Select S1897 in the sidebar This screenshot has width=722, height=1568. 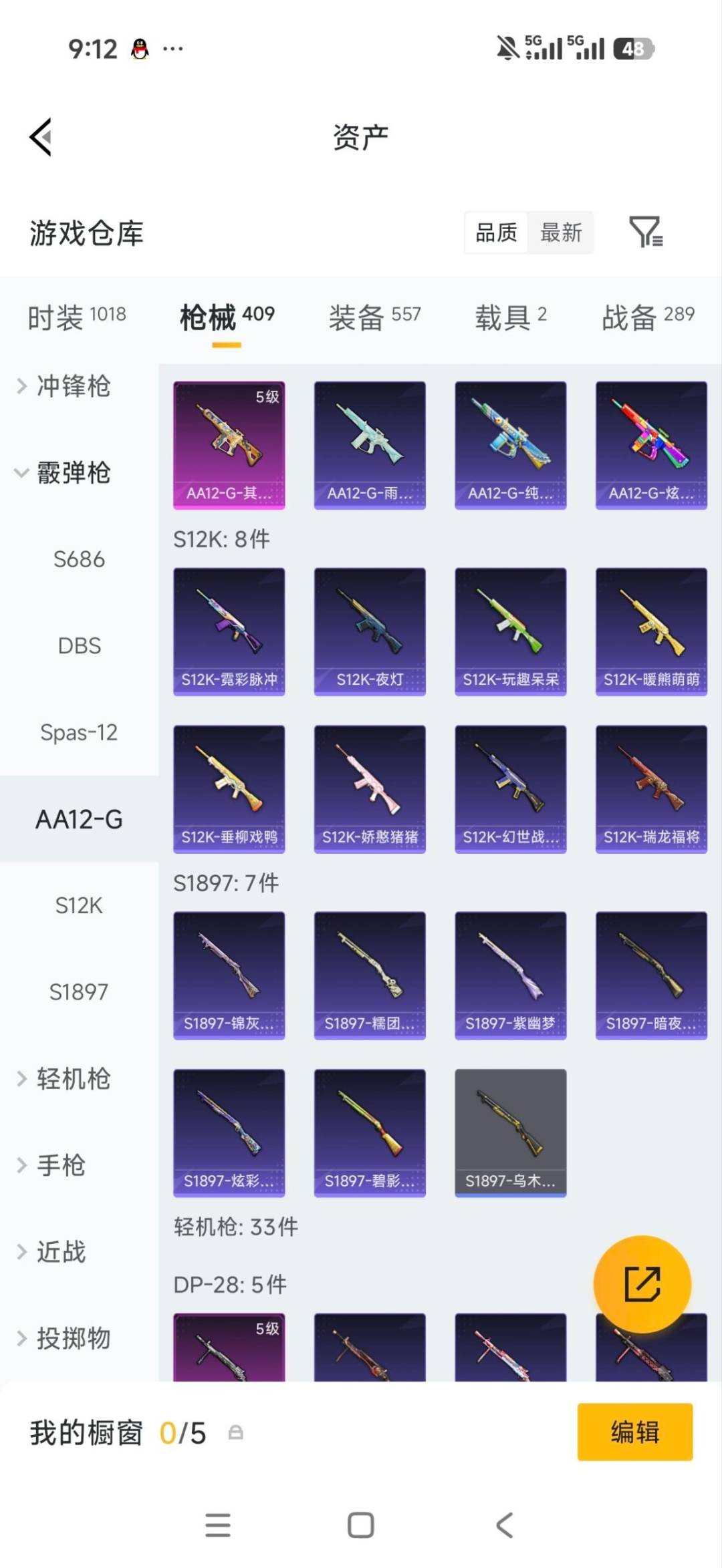coord(79,992)
